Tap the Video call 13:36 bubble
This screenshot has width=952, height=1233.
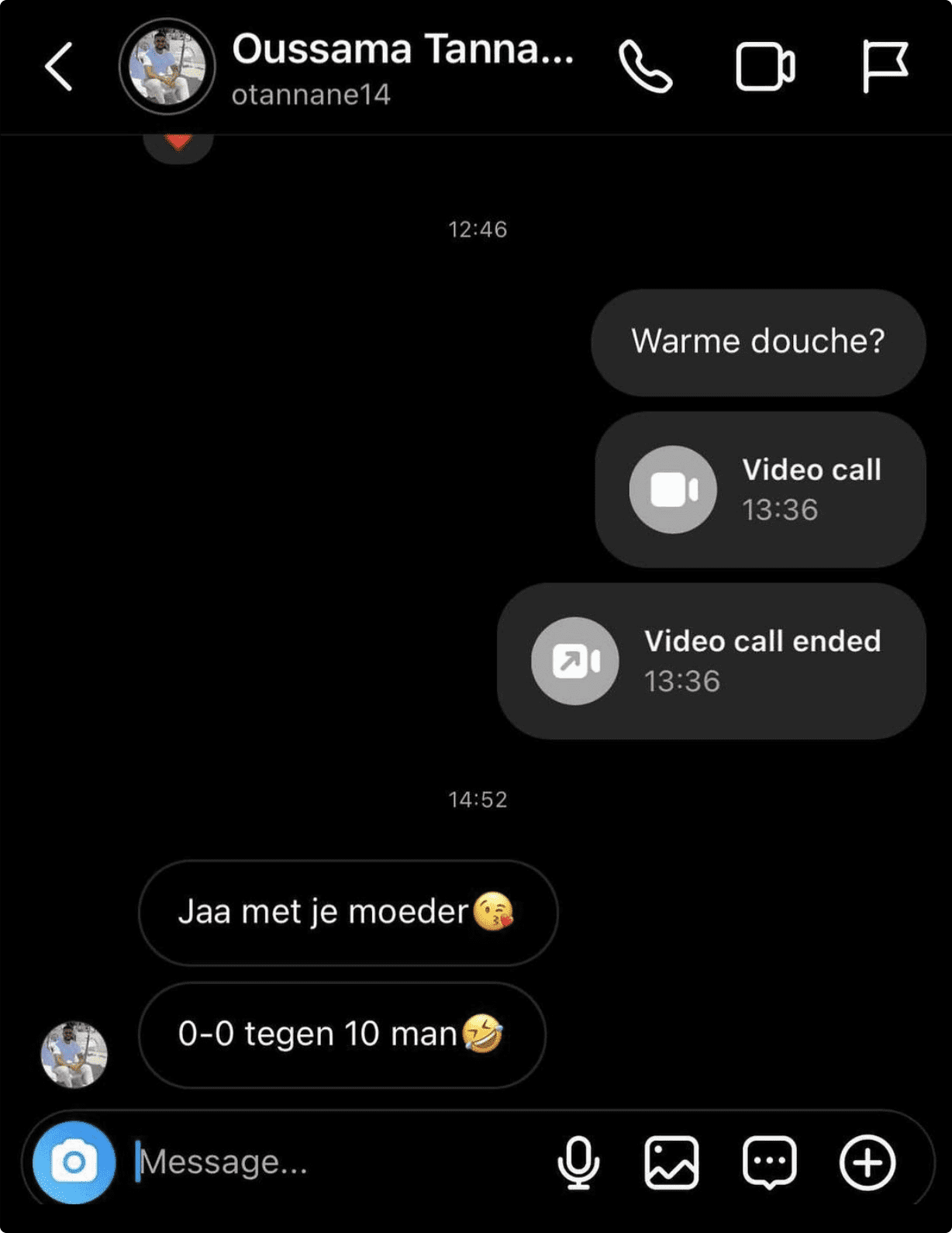pos(760,489)
